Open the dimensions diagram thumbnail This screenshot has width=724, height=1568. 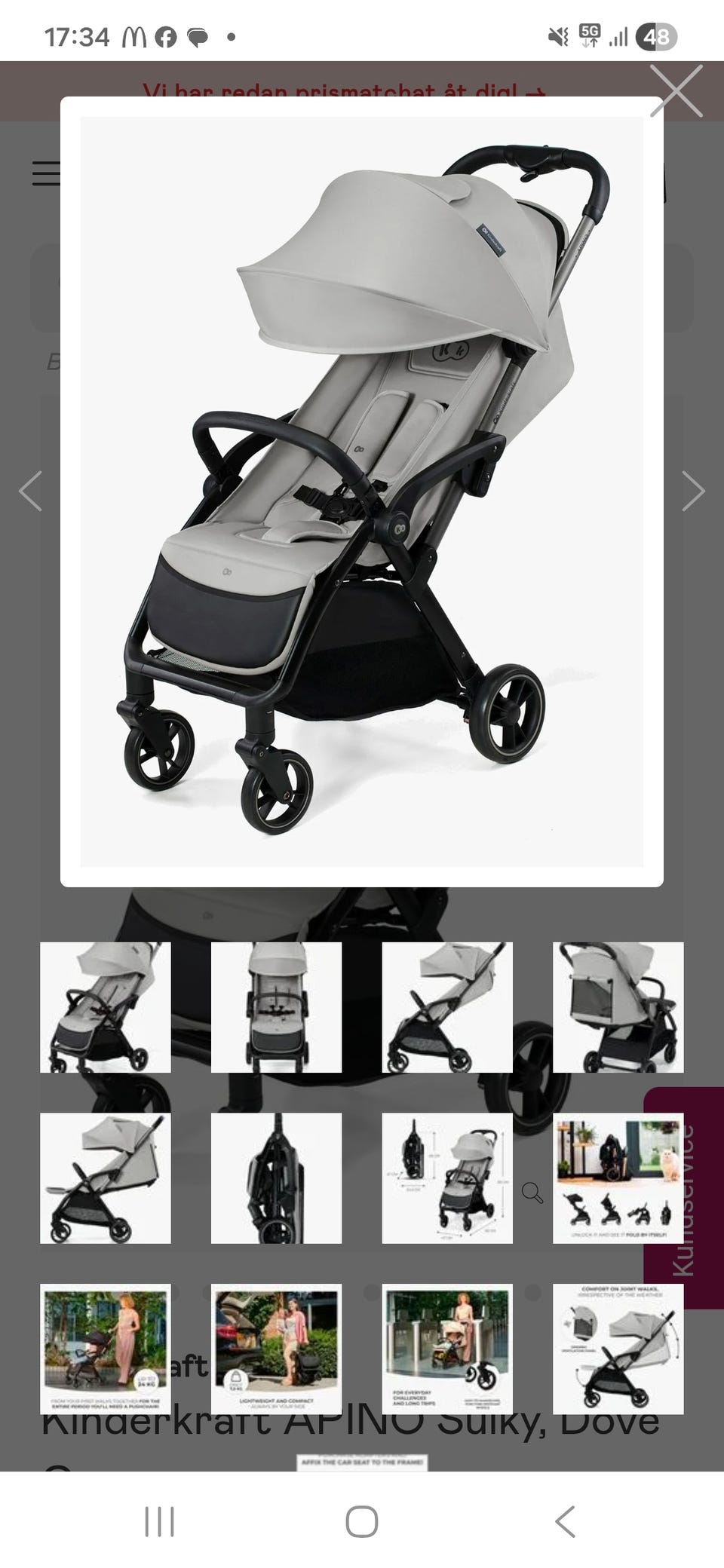[x=447, y=1178]
